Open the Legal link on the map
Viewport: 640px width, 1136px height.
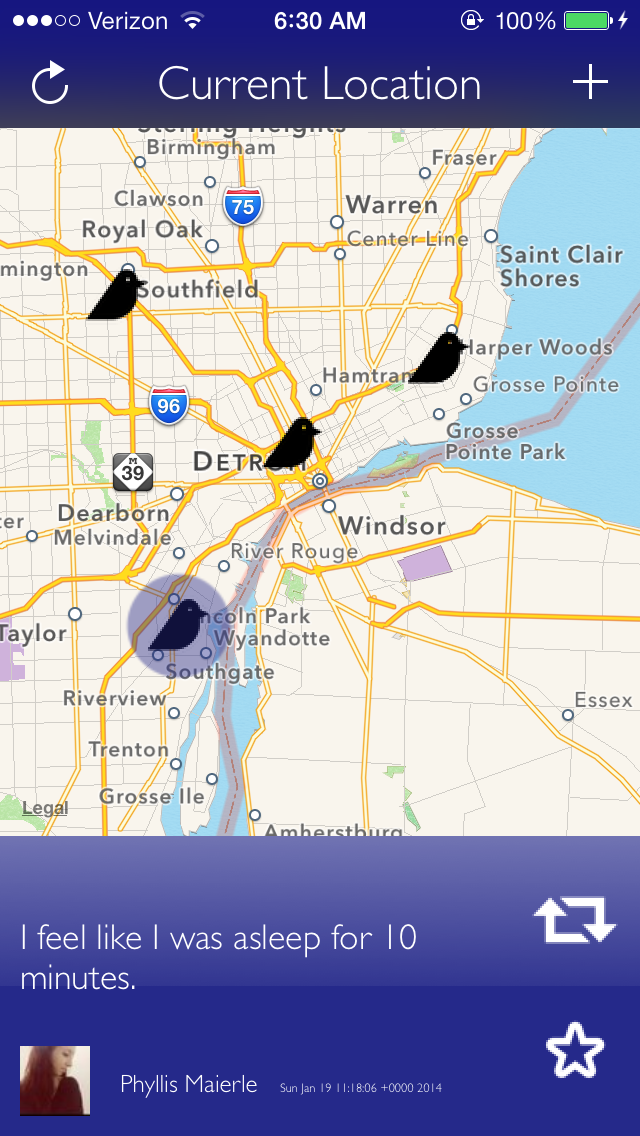coord(45,808)
